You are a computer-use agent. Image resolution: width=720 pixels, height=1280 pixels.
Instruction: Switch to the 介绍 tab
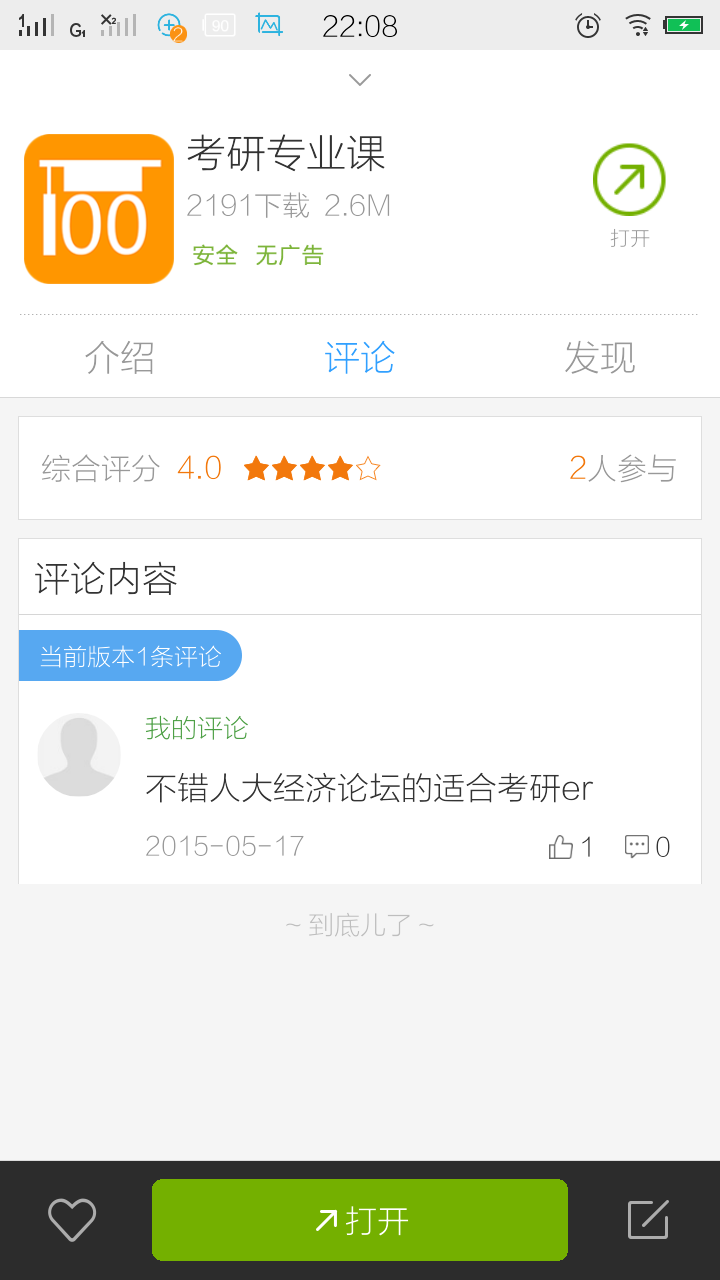click(x=120, y=357)
